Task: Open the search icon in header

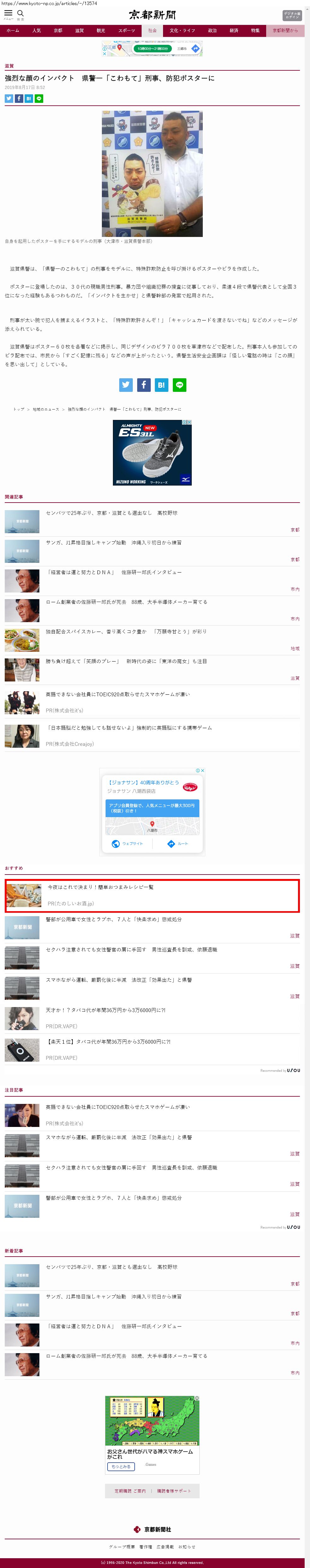Action: (21, 14)
